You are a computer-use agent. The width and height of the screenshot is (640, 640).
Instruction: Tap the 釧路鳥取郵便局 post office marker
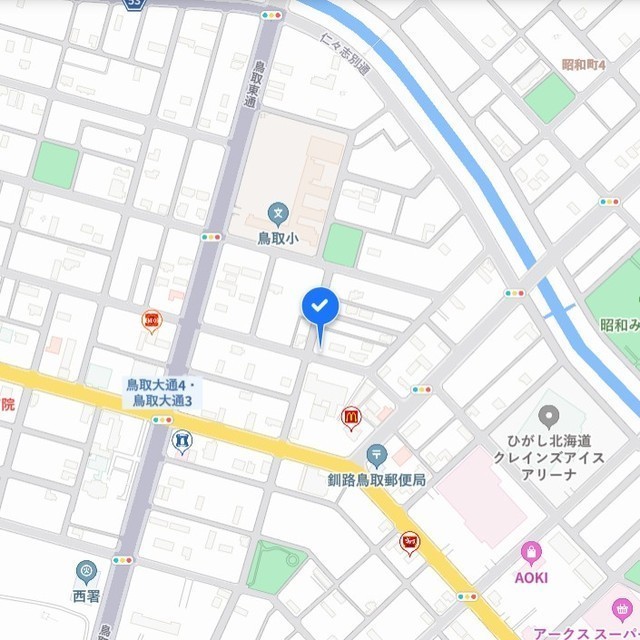(x=376, y=457)
